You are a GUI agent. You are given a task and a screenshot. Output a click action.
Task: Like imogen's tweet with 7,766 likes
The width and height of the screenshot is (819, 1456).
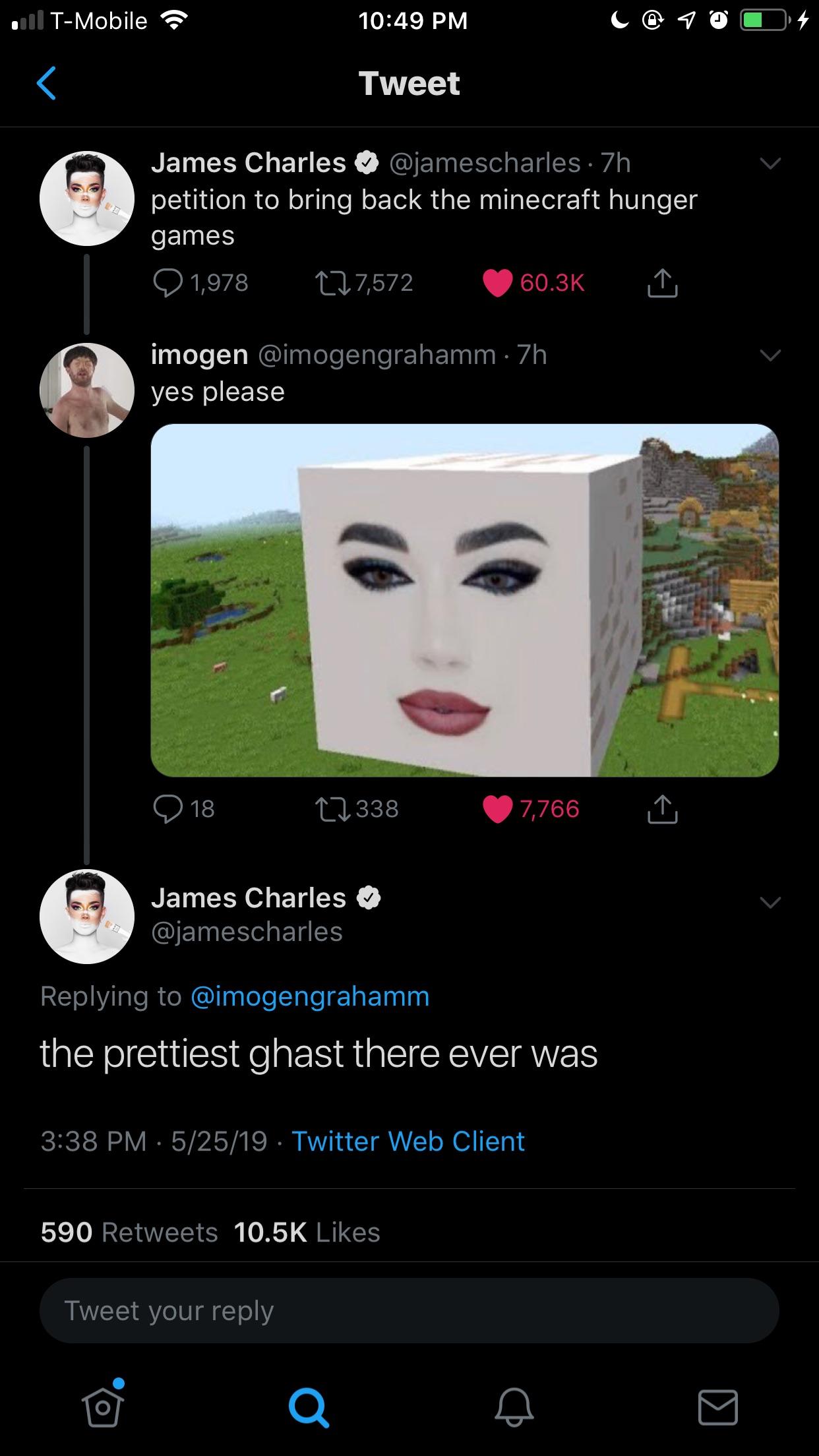point(498,808)
